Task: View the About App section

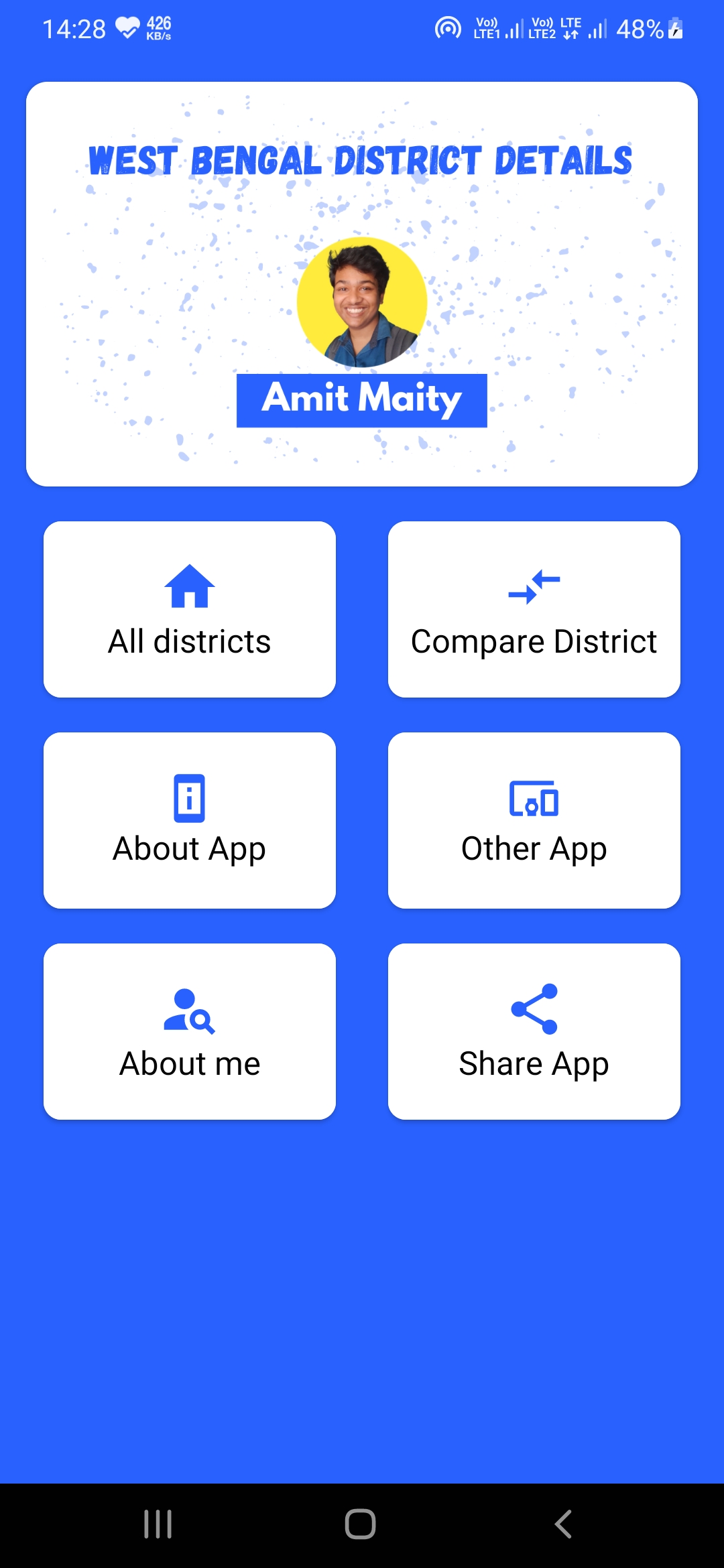Action: click(190, 821)
